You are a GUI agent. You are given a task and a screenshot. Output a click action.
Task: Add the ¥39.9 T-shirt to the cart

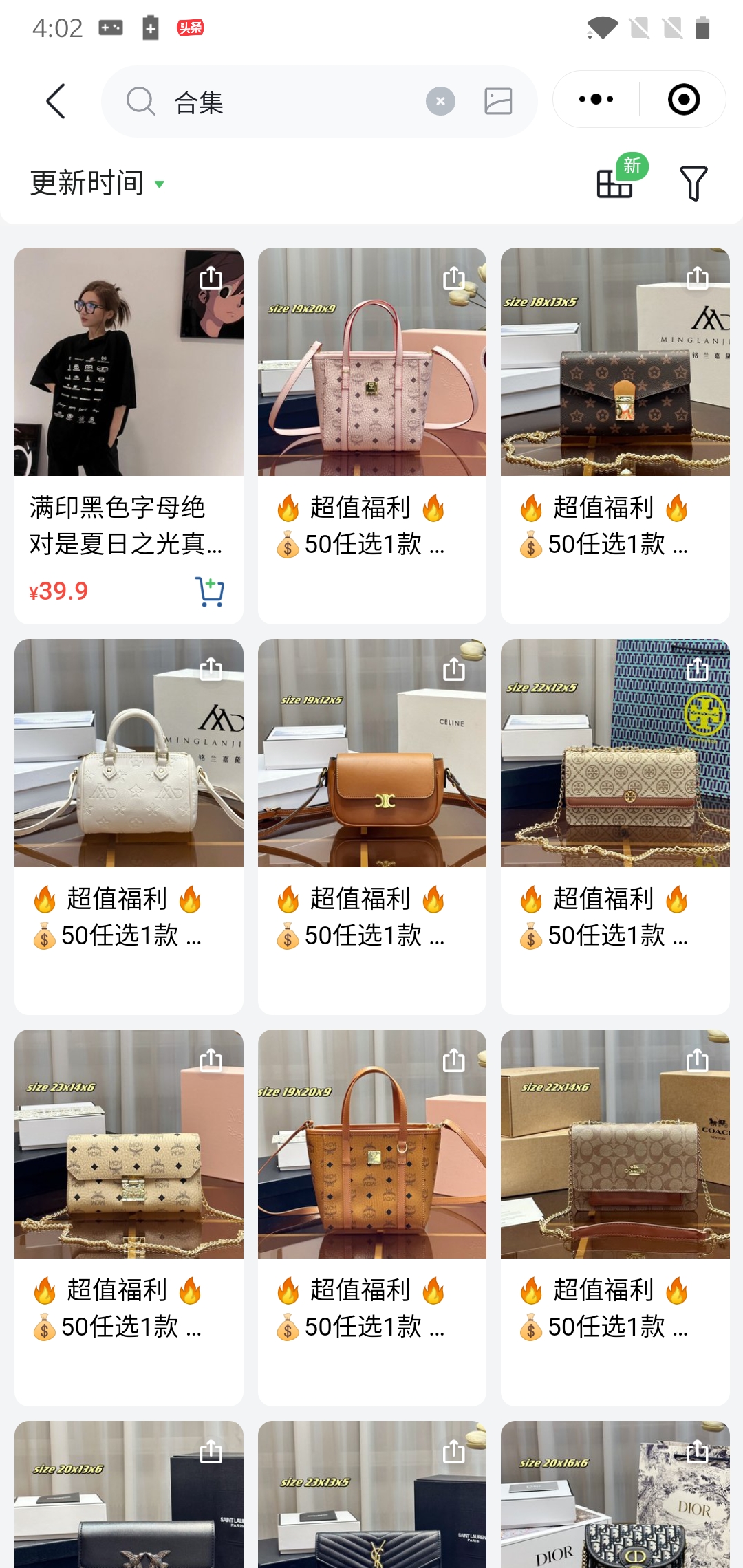[210, 591]
